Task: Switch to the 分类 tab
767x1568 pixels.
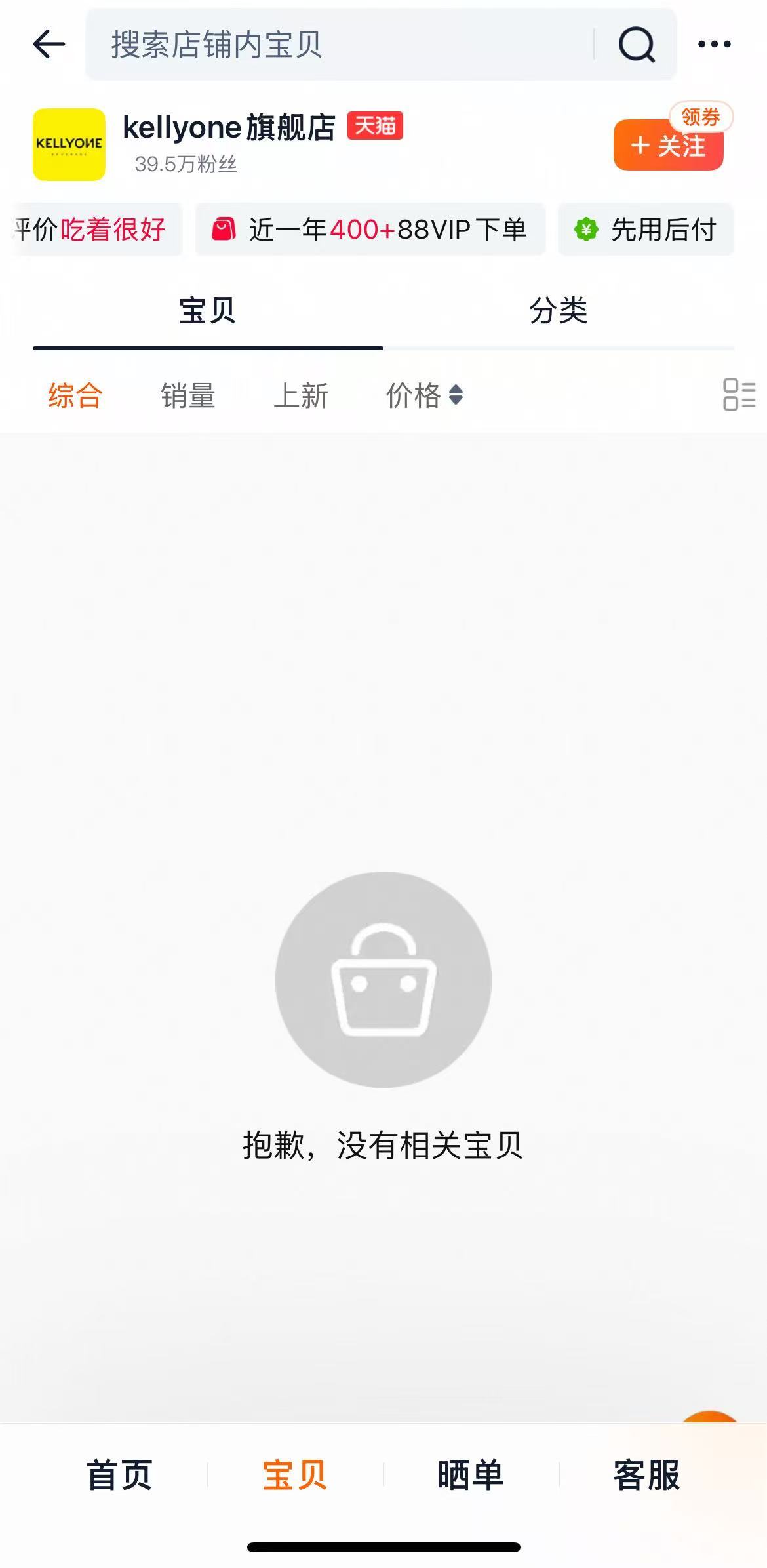Action: coord(558,310)
